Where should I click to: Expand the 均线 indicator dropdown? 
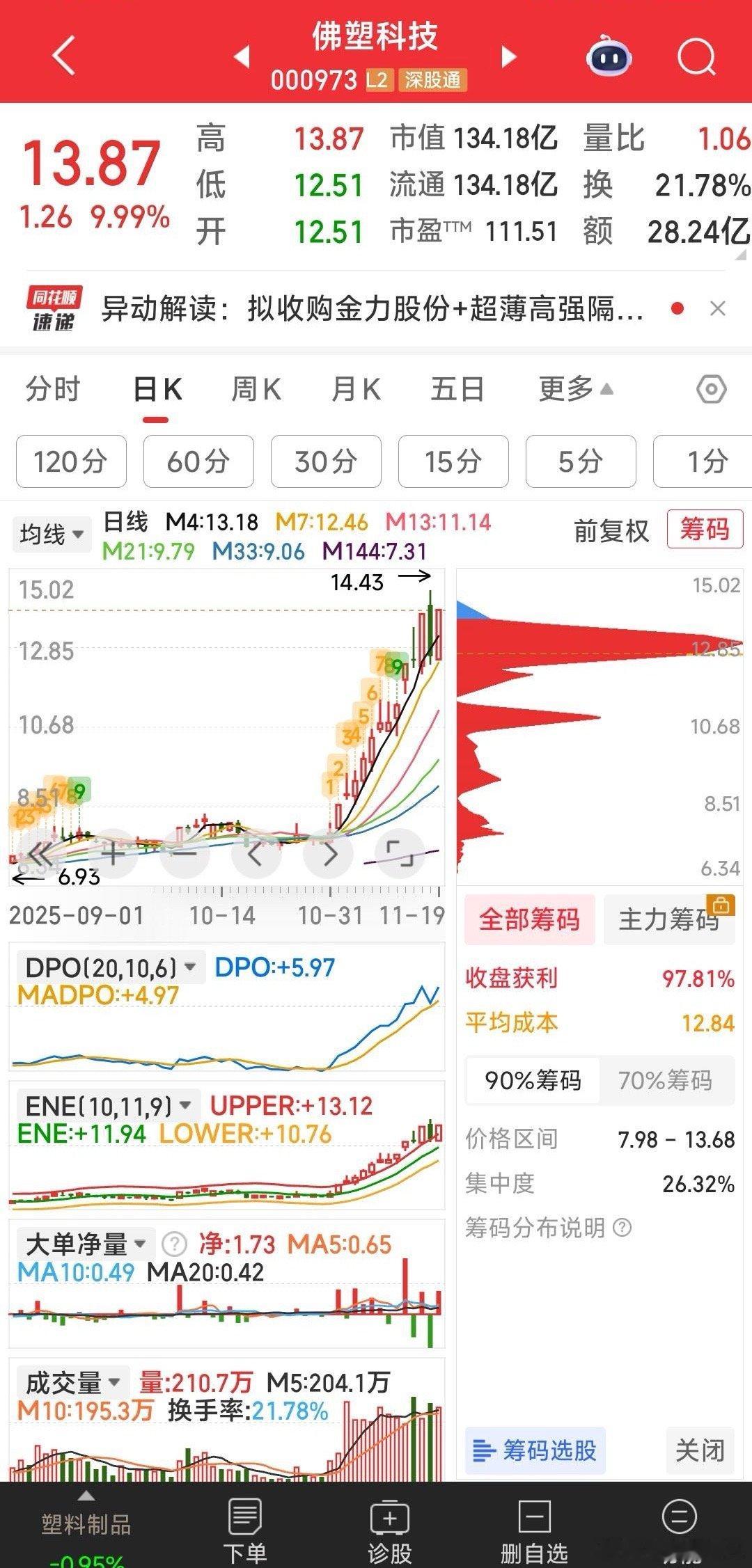(52, 534)
